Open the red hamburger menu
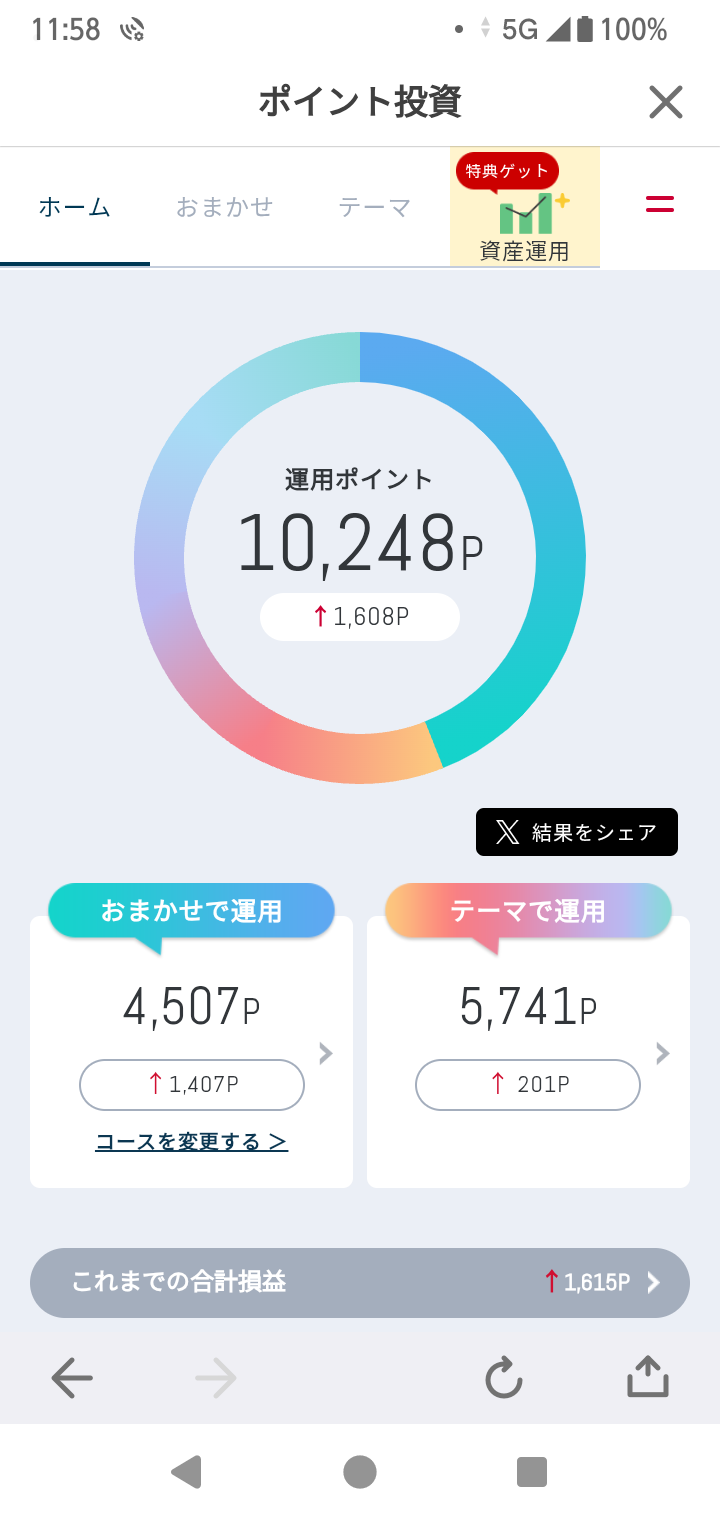This screenshot has height=1520, width=720. point(660,205)
